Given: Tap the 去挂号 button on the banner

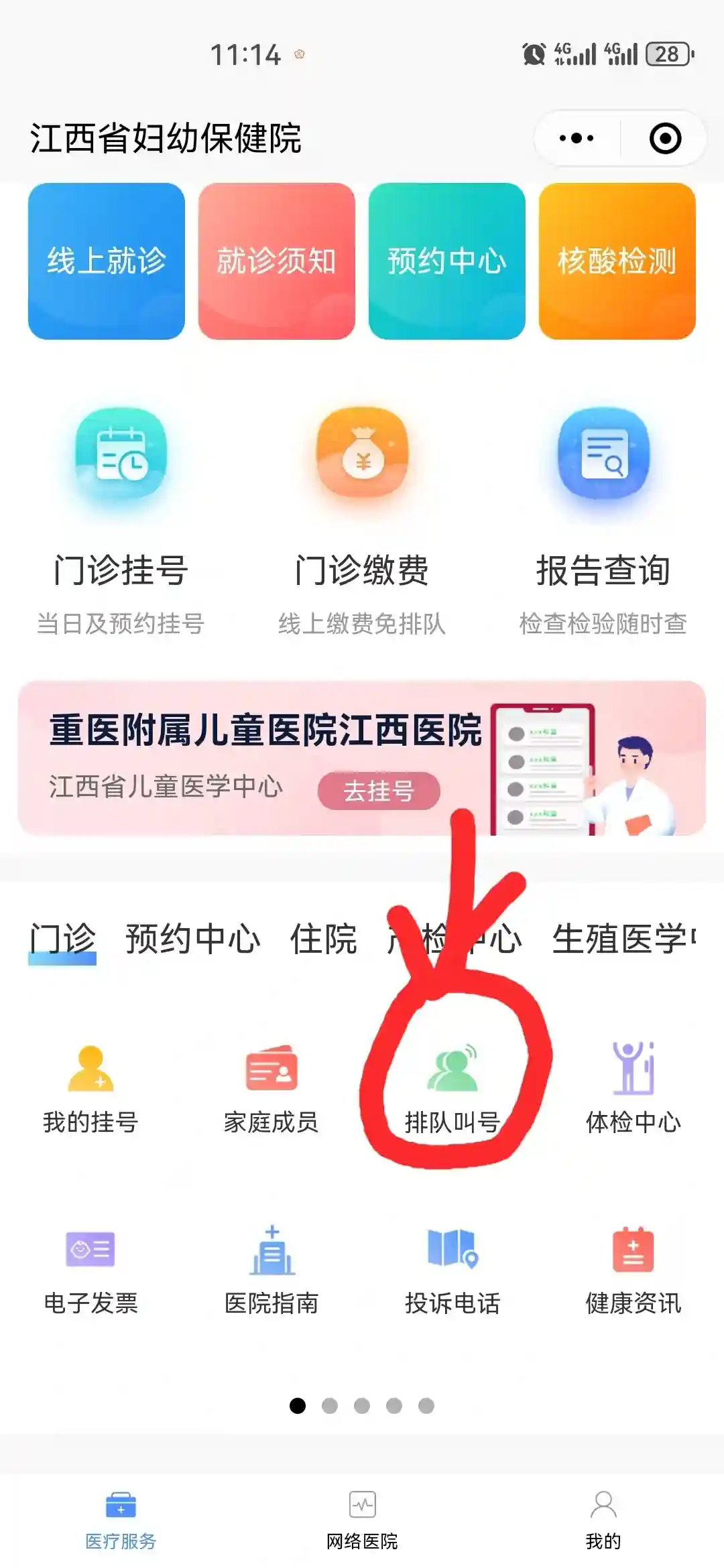Looking at the screenshot, I should pyautogui.click(x=379, y=791).
